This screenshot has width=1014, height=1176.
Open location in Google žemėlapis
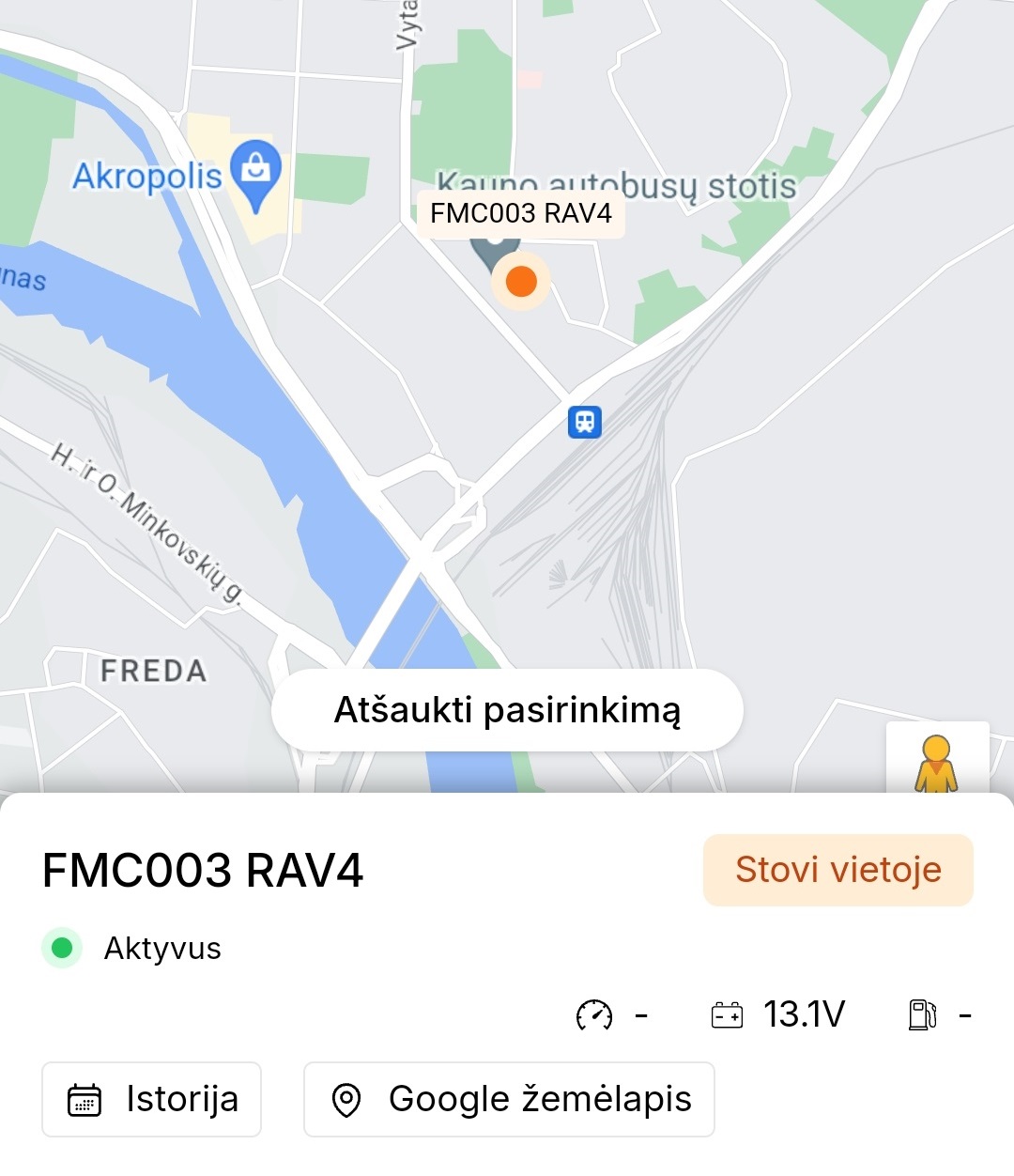(x=509, y=1099)
